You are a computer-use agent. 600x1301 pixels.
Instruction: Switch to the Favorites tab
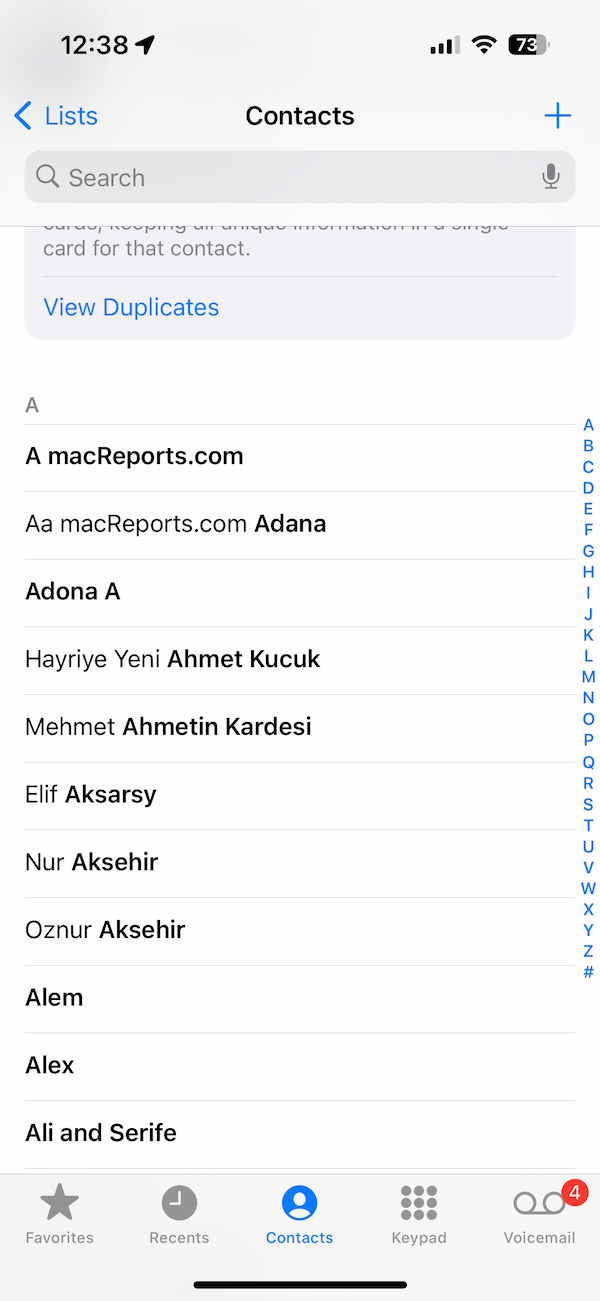60,1214
